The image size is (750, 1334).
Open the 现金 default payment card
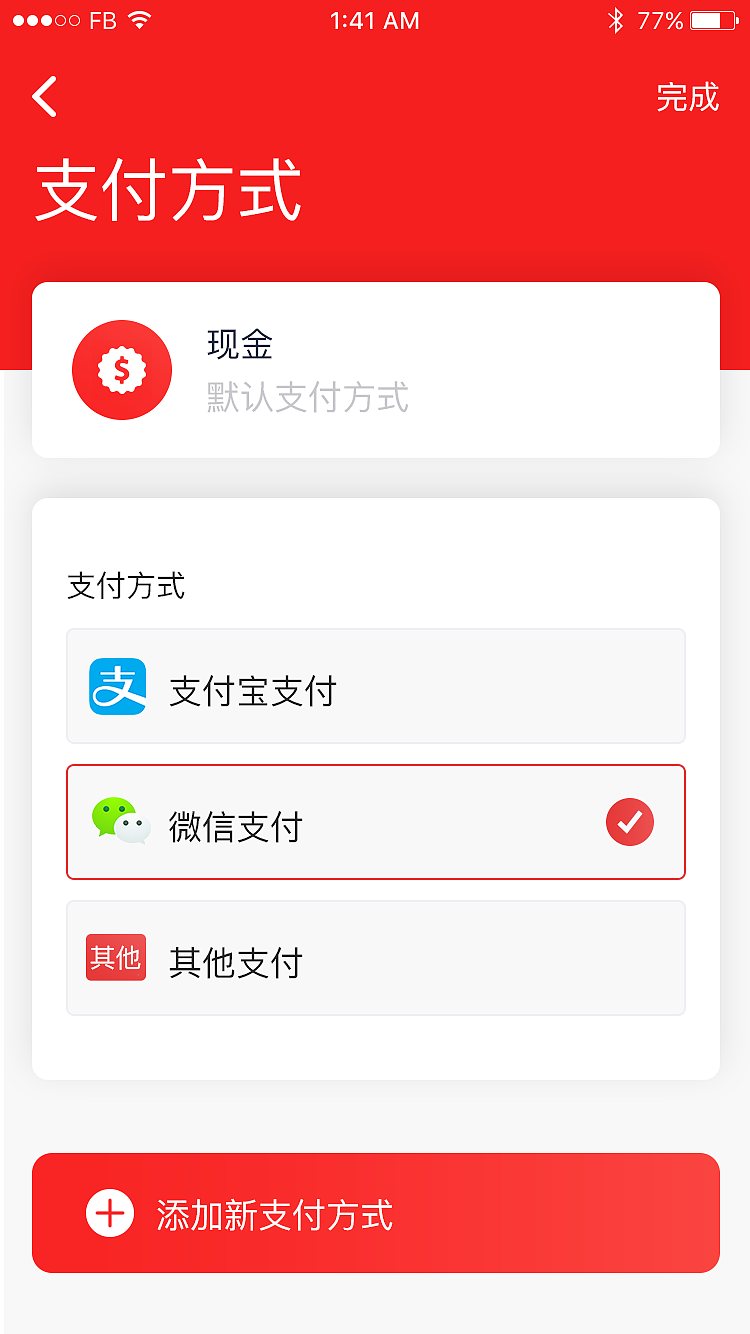click(375, 370)
